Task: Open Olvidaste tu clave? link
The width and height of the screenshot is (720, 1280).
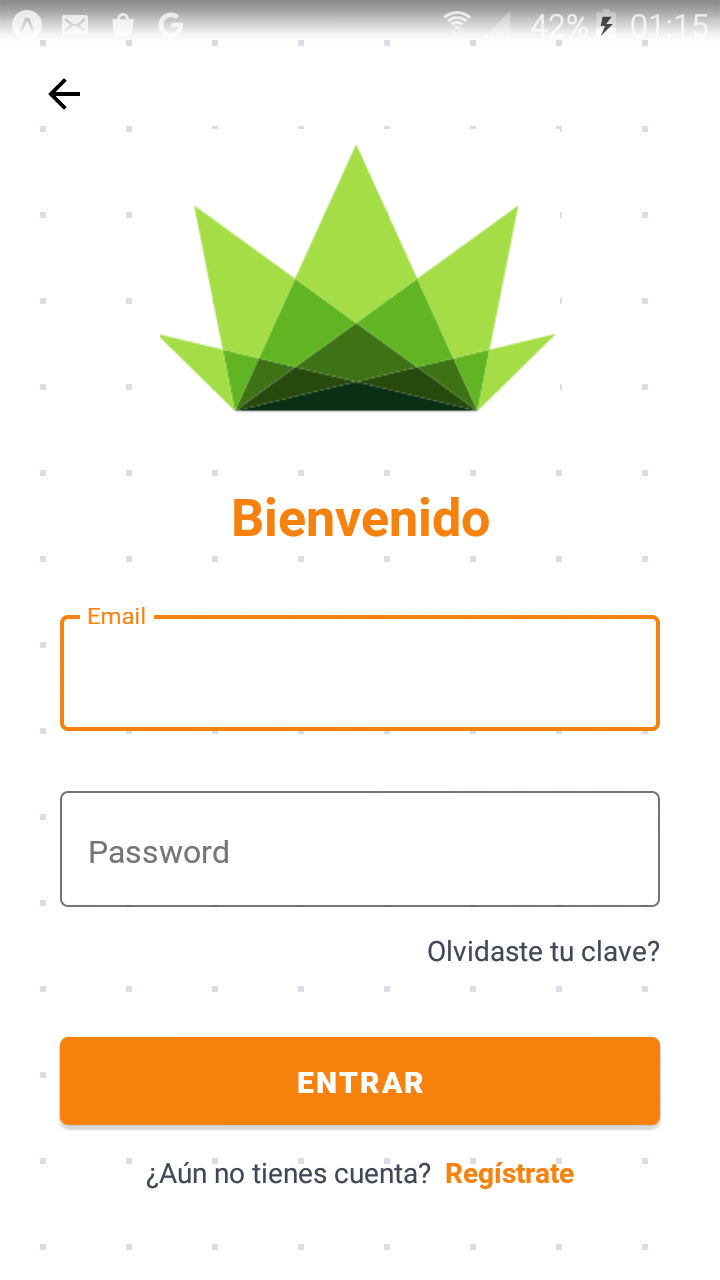Action: pos(543,951)
